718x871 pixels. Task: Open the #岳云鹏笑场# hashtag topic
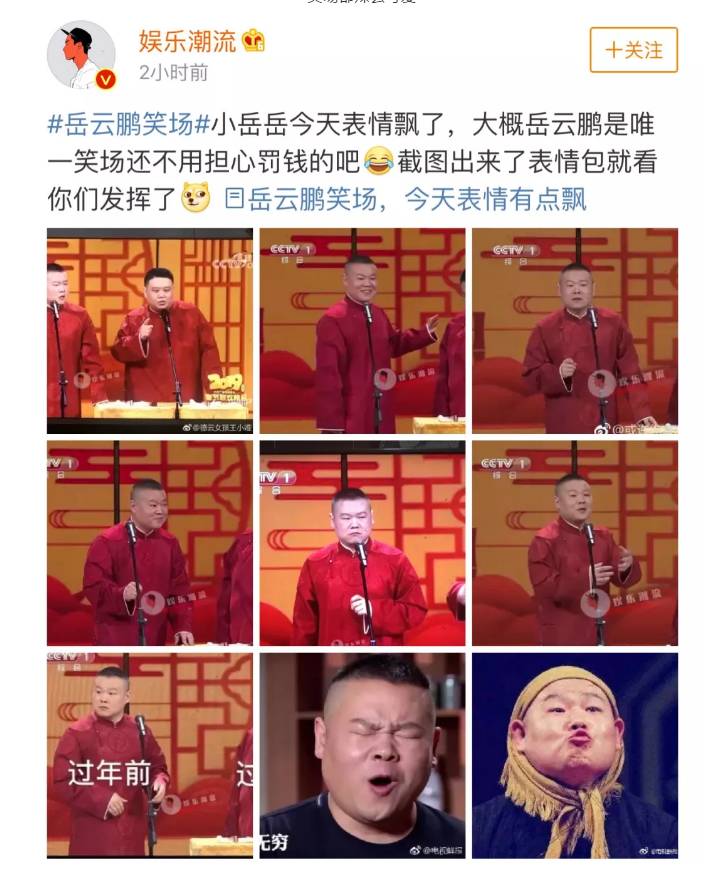pyautogui.click(x=128, y=126)
